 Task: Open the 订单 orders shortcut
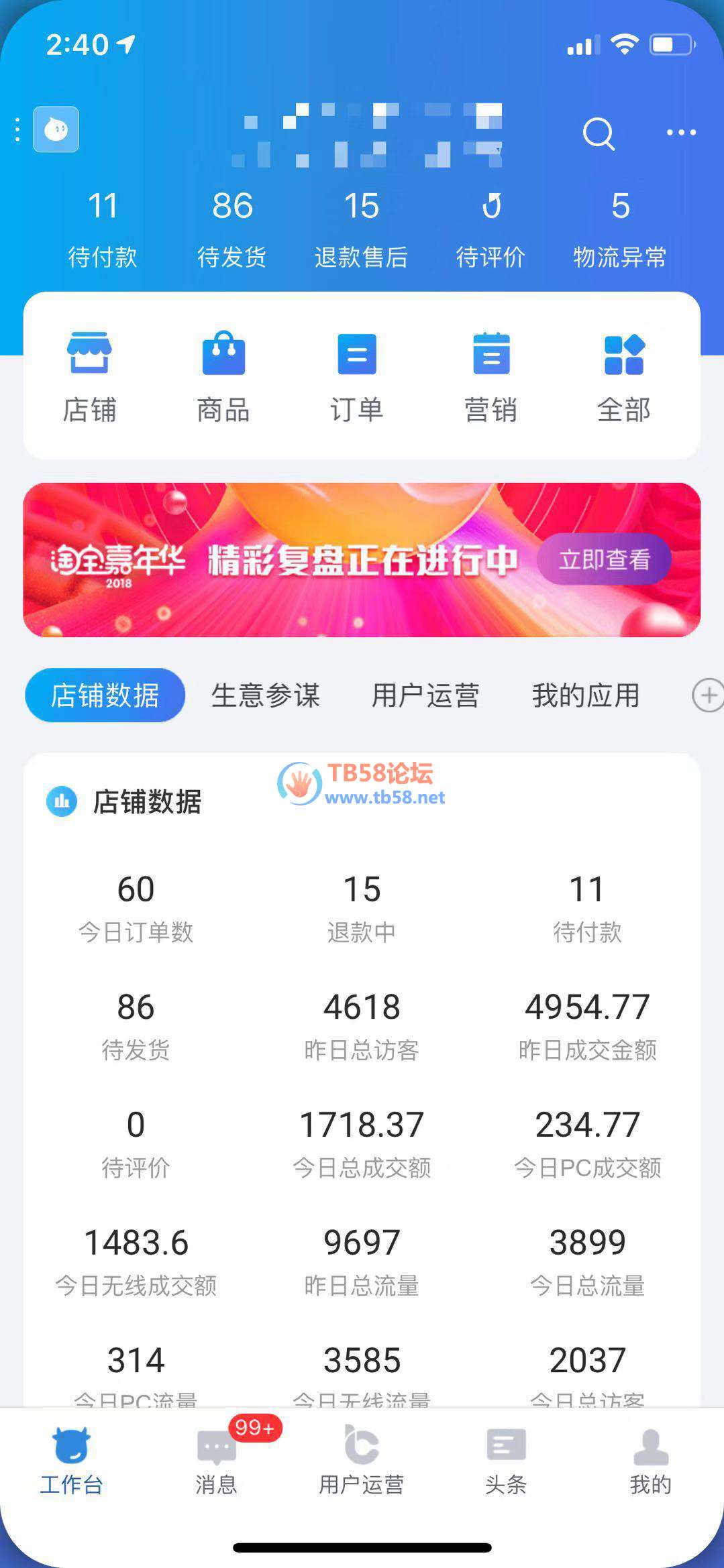tap(357, 376)
